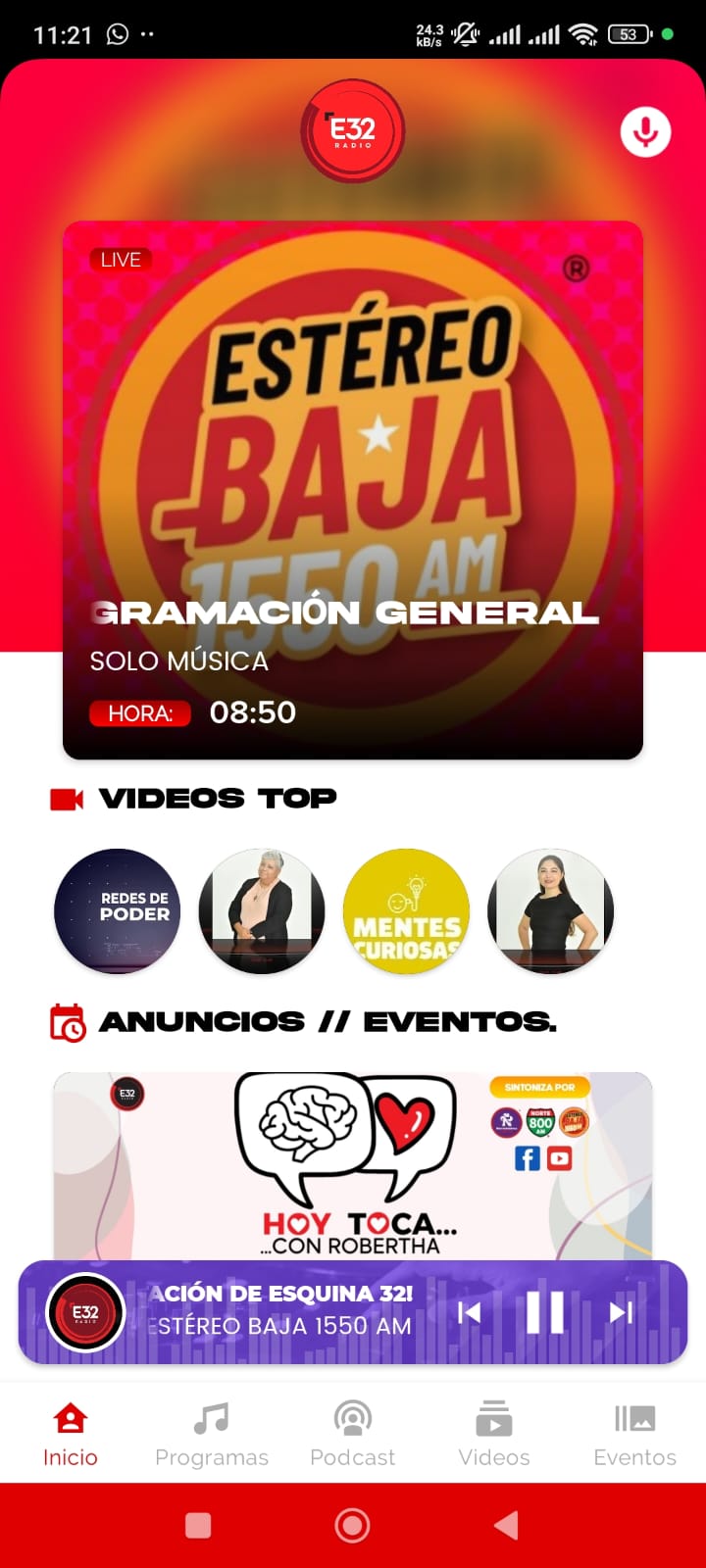
Task: Switch to the Eventos tab
Action: [635, 1434]
